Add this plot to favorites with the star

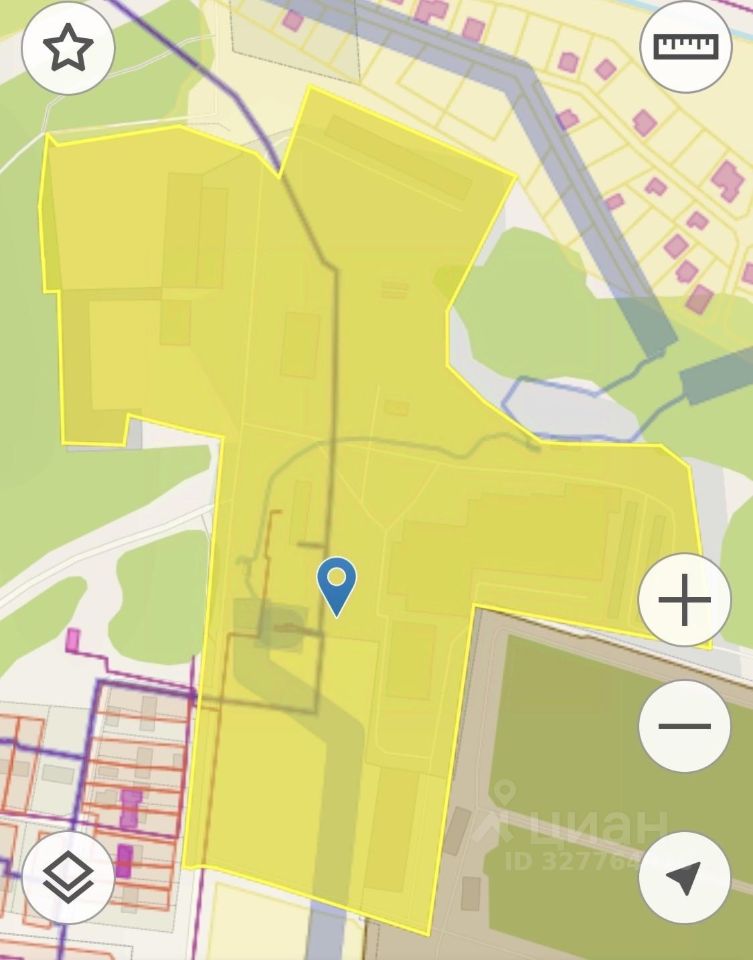68,47
